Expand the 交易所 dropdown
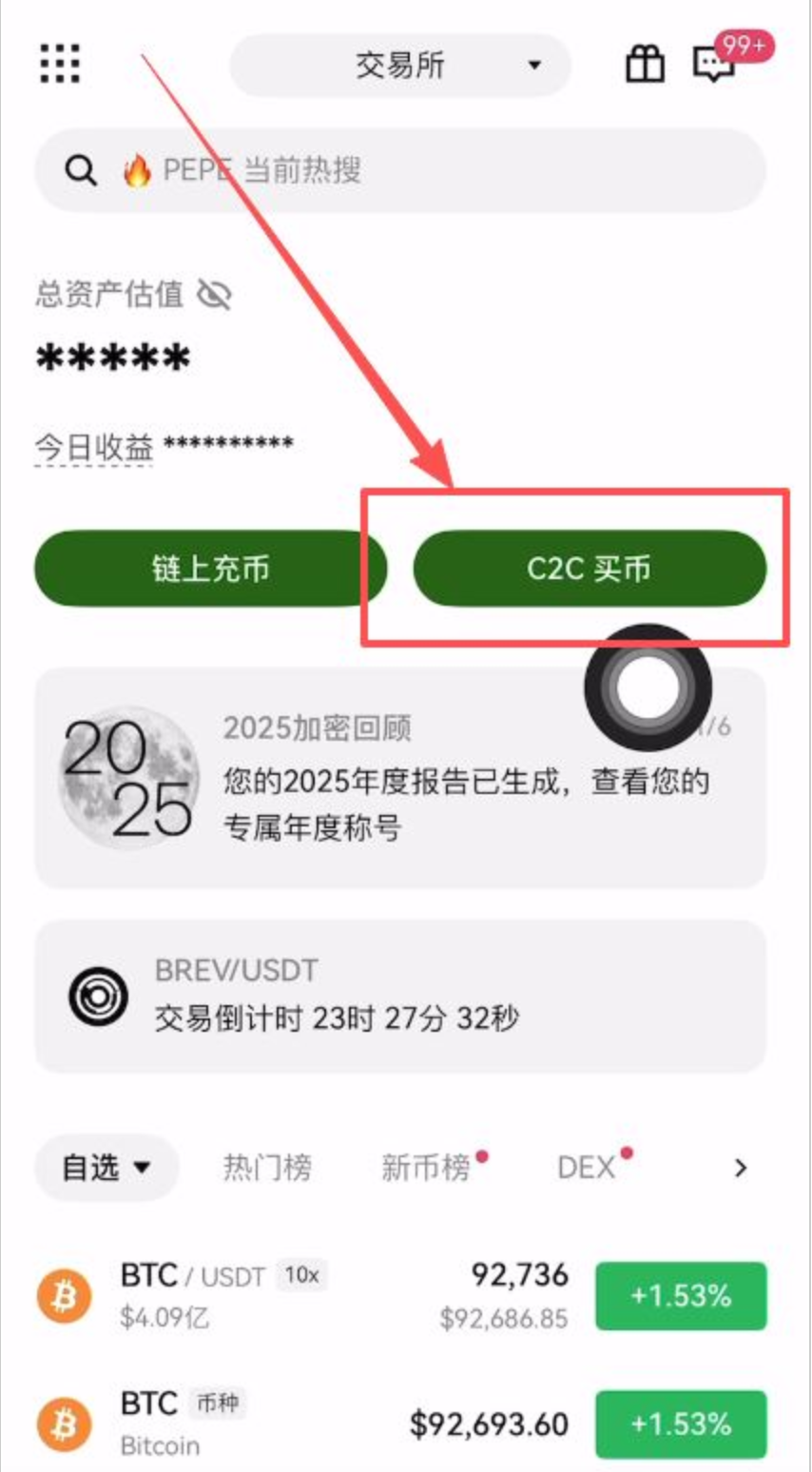Screen dimensions: 812x1472 tap(400, 66)
